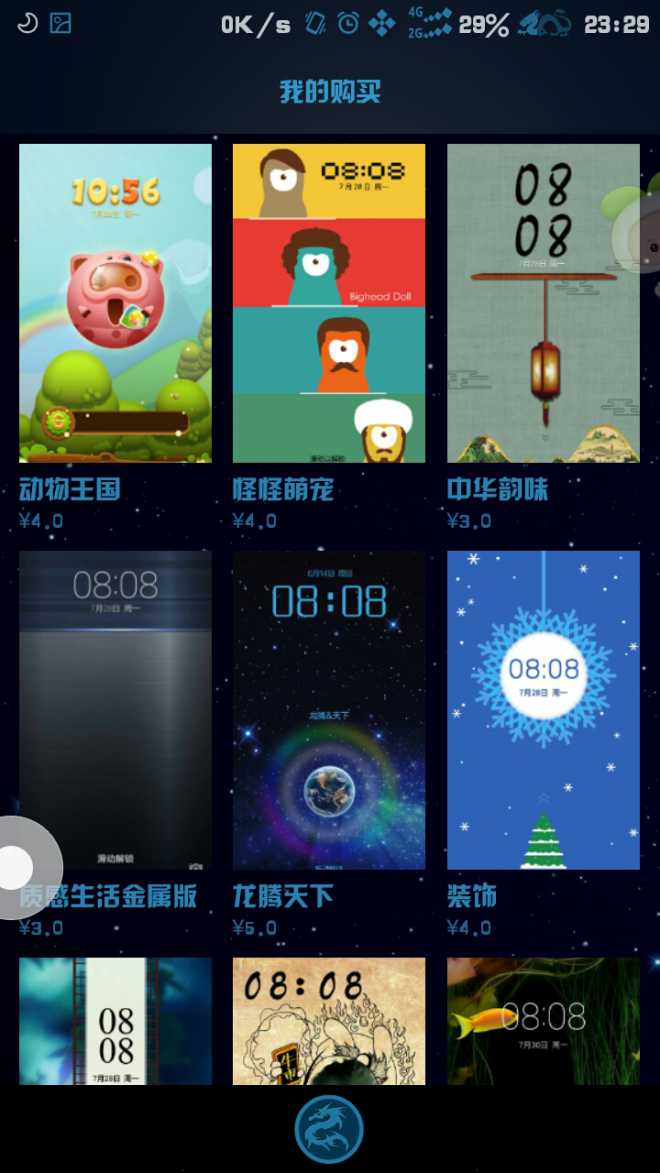Open the ink-drawing 08:08 theme

click(x=329, y=1022)
